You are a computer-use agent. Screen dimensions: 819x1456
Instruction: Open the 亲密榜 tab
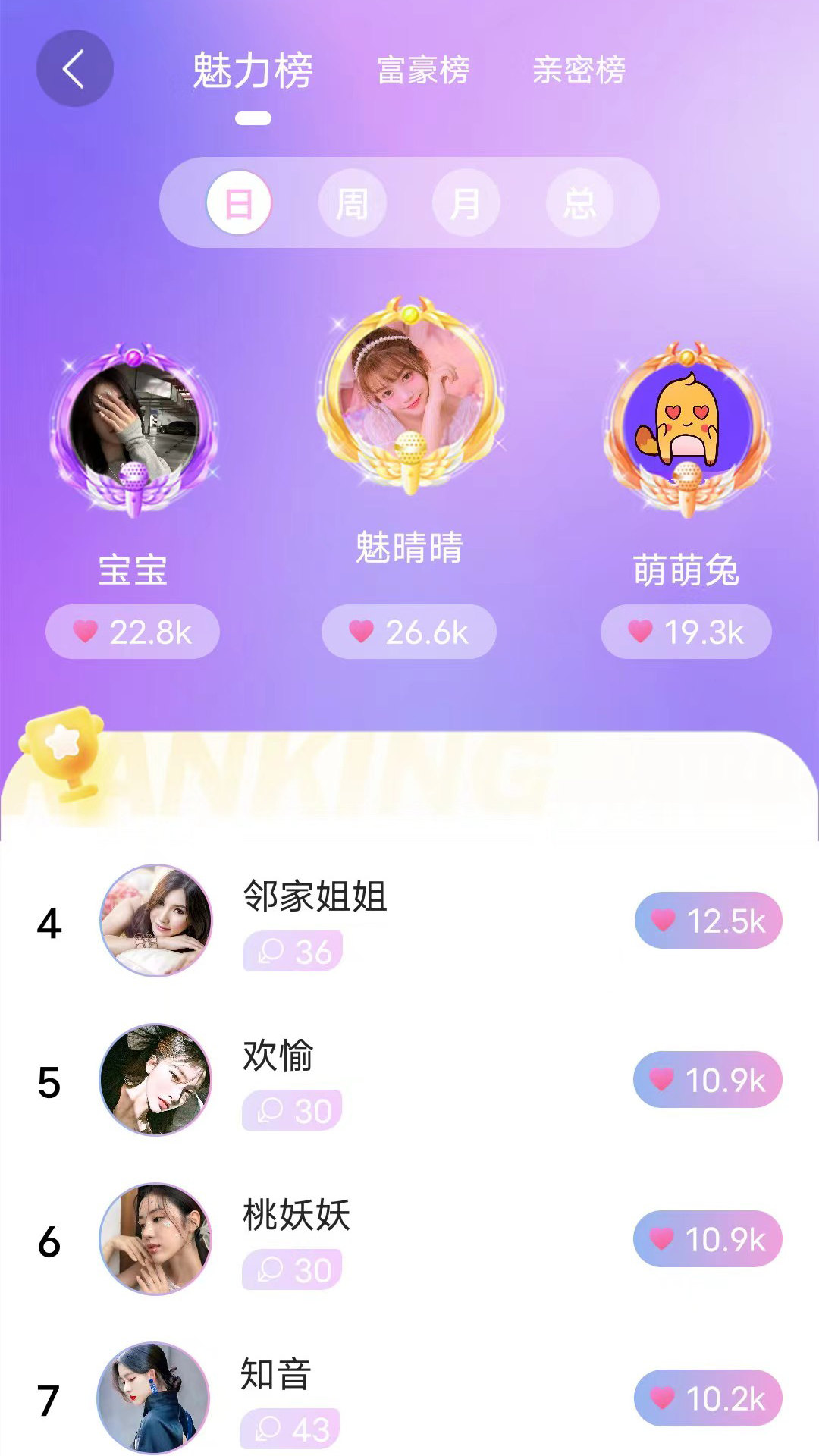coord(580,70)
